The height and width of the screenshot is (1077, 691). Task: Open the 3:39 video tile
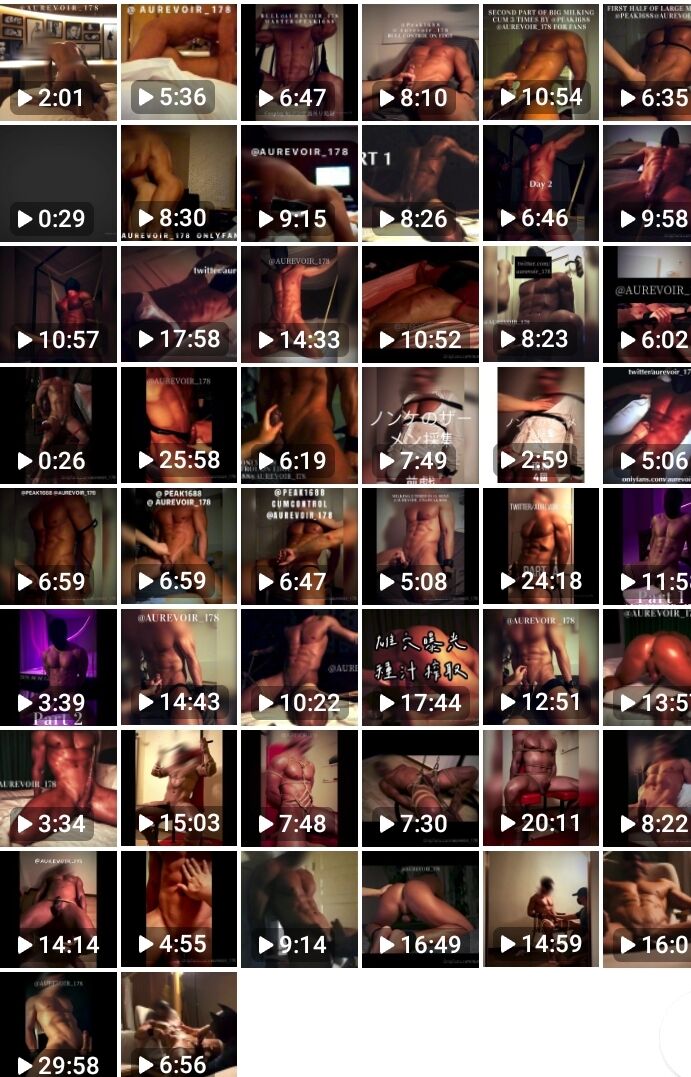(58, 667)
